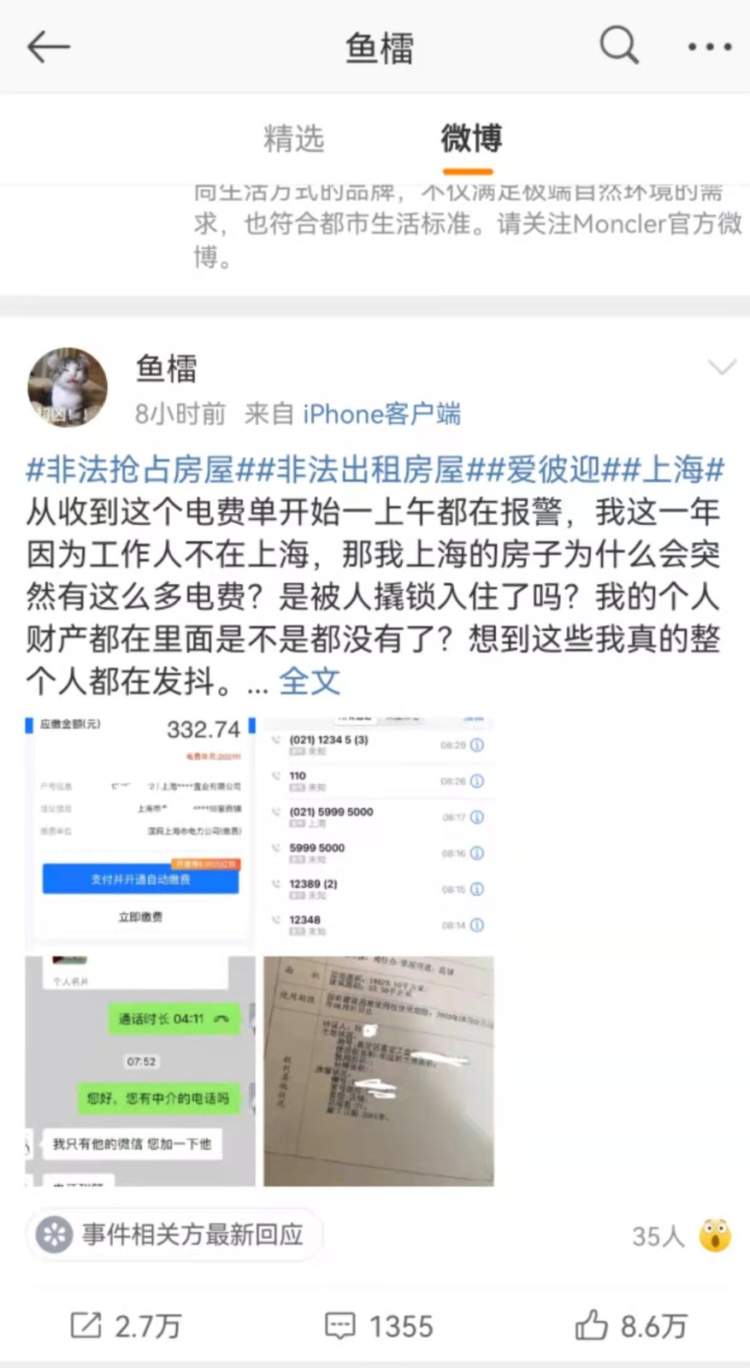Open 事件相关方最新回应 chip

tap(174, 1235)
